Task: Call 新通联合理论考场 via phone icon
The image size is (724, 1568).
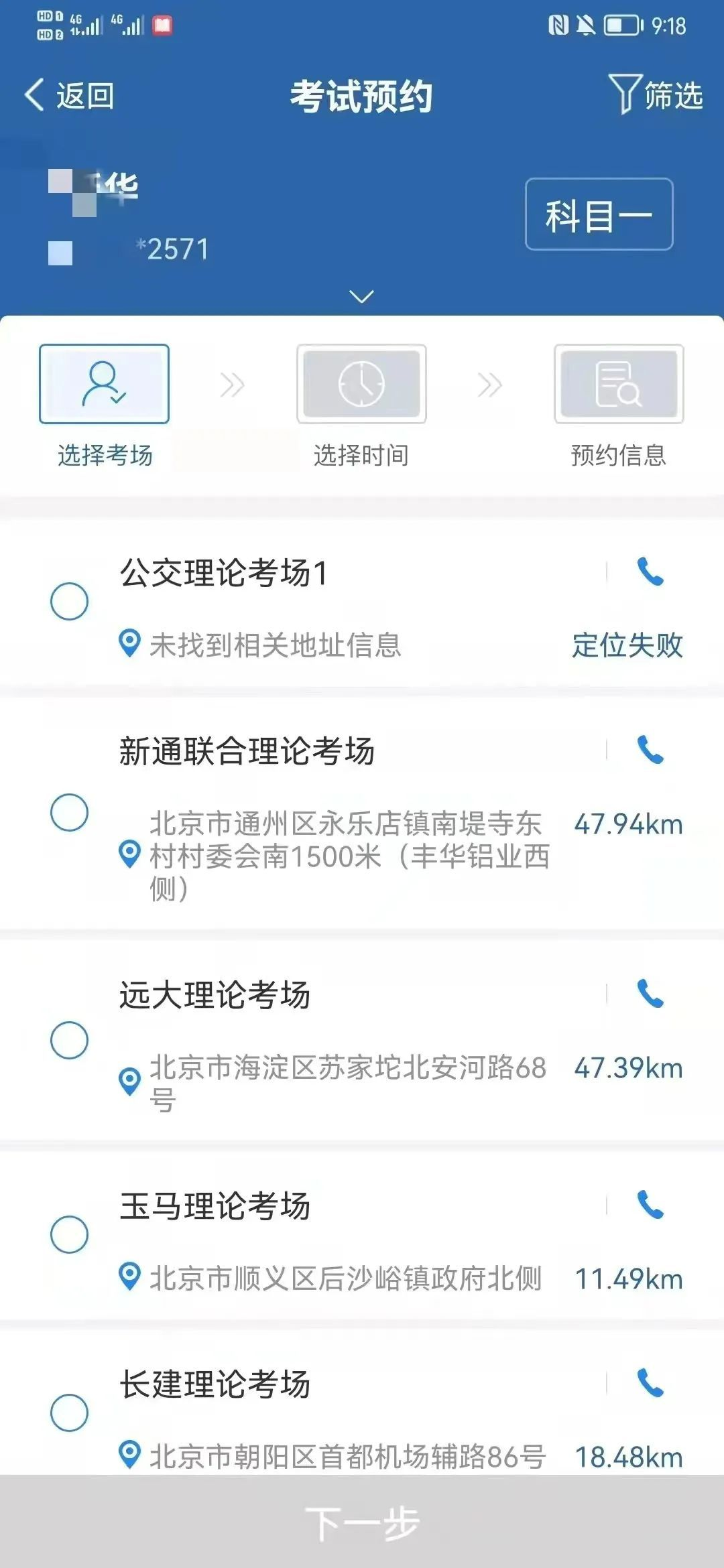Action: click(x=650, y=750)
